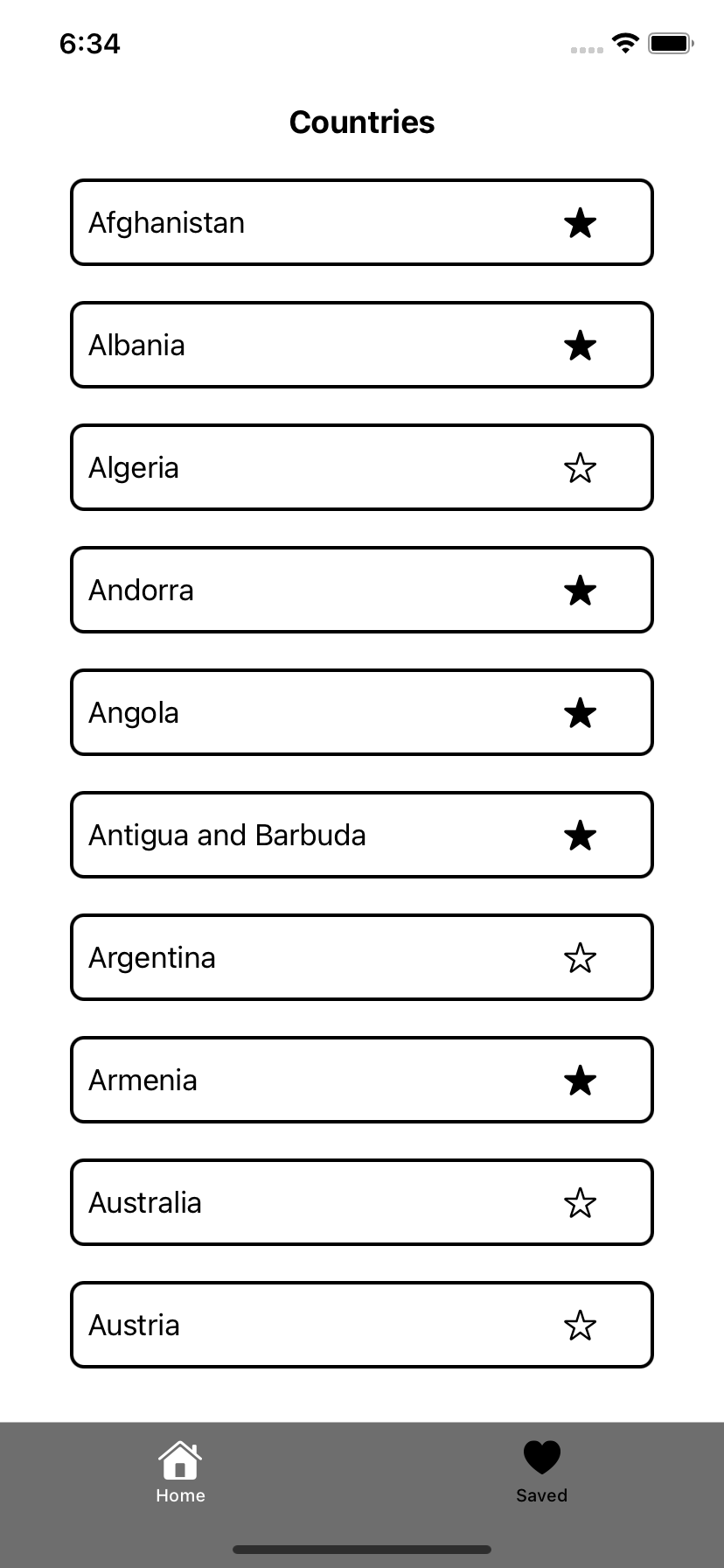Tap the filled star next to Afghanistan
The image size is (724, 1568).
pyautogui.click(x=581, y=222)
